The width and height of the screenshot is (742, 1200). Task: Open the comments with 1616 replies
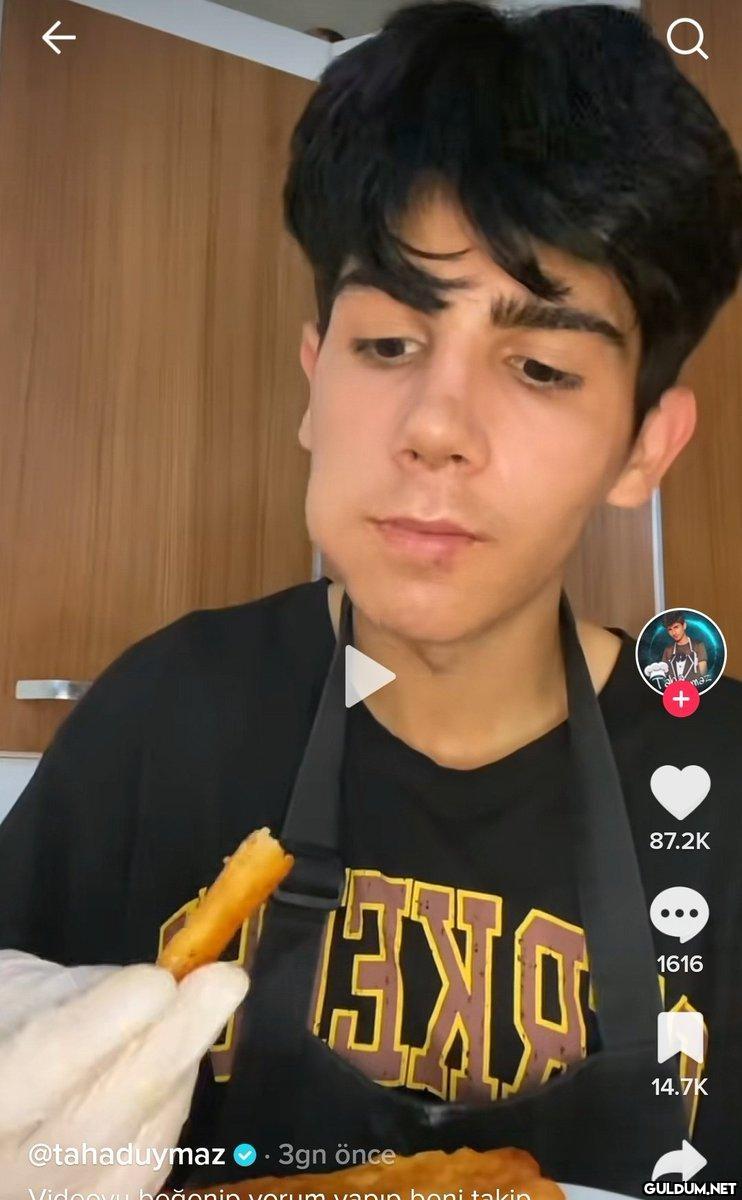[x=680, y=914]
